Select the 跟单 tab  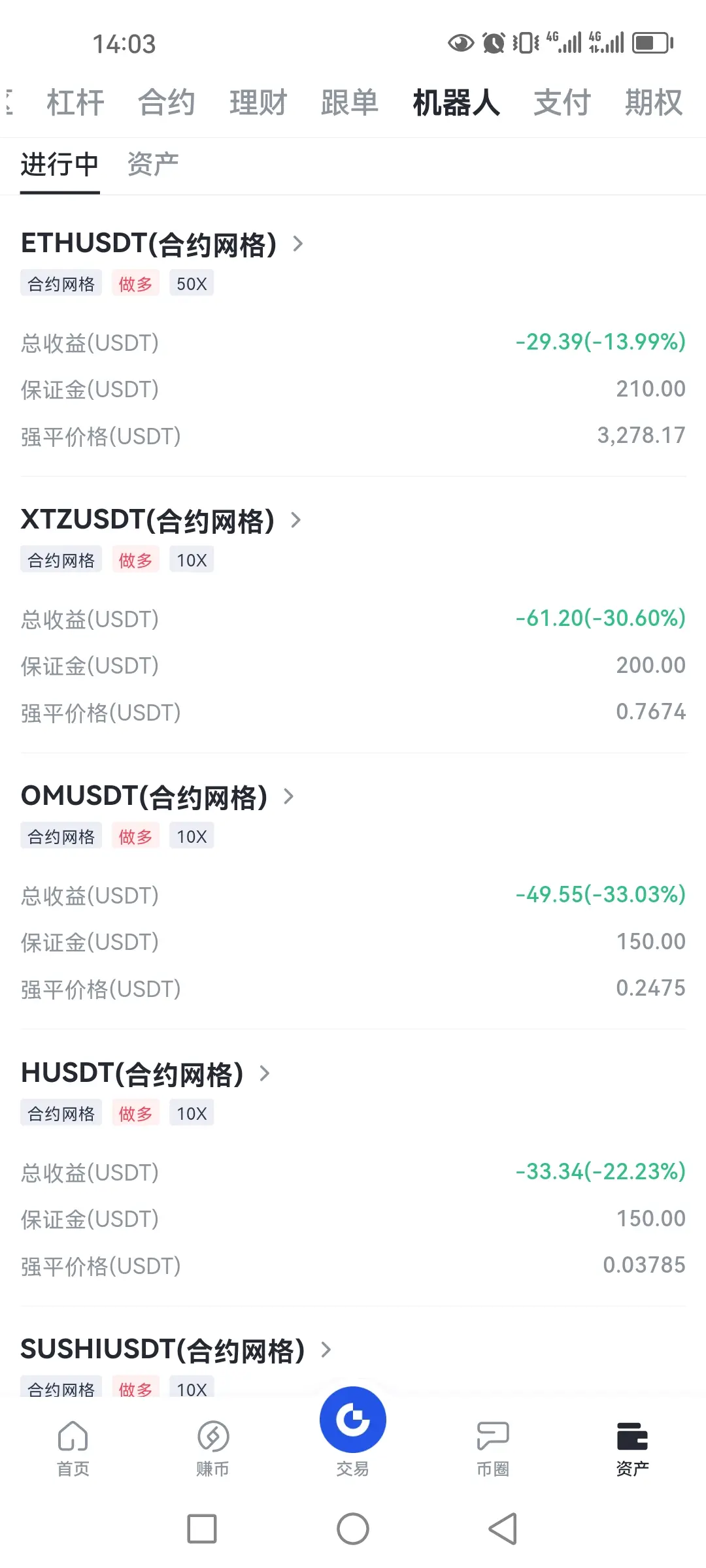tap(350, 103)
